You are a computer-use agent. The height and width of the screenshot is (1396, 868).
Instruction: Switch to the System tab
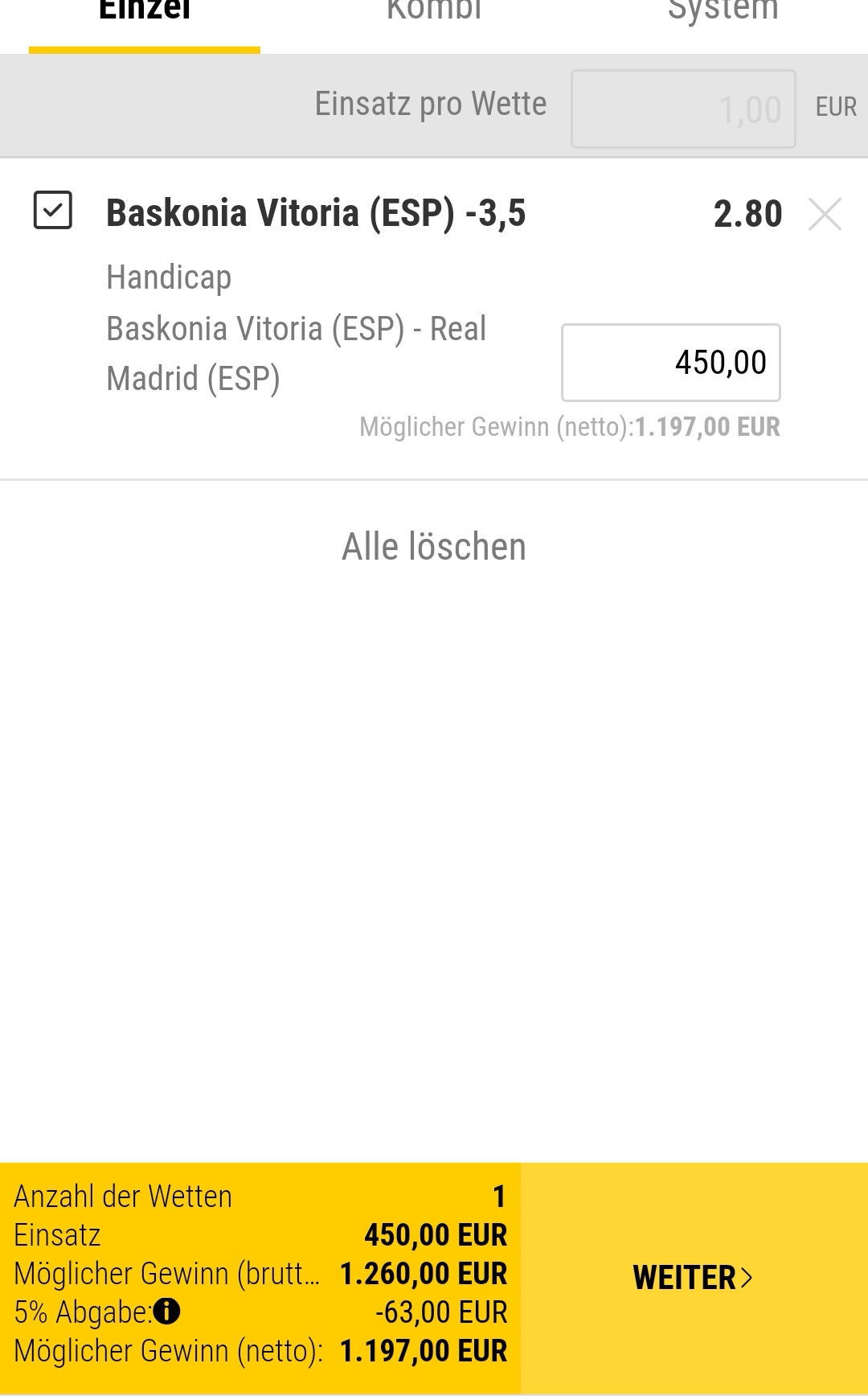coord(723,11)
